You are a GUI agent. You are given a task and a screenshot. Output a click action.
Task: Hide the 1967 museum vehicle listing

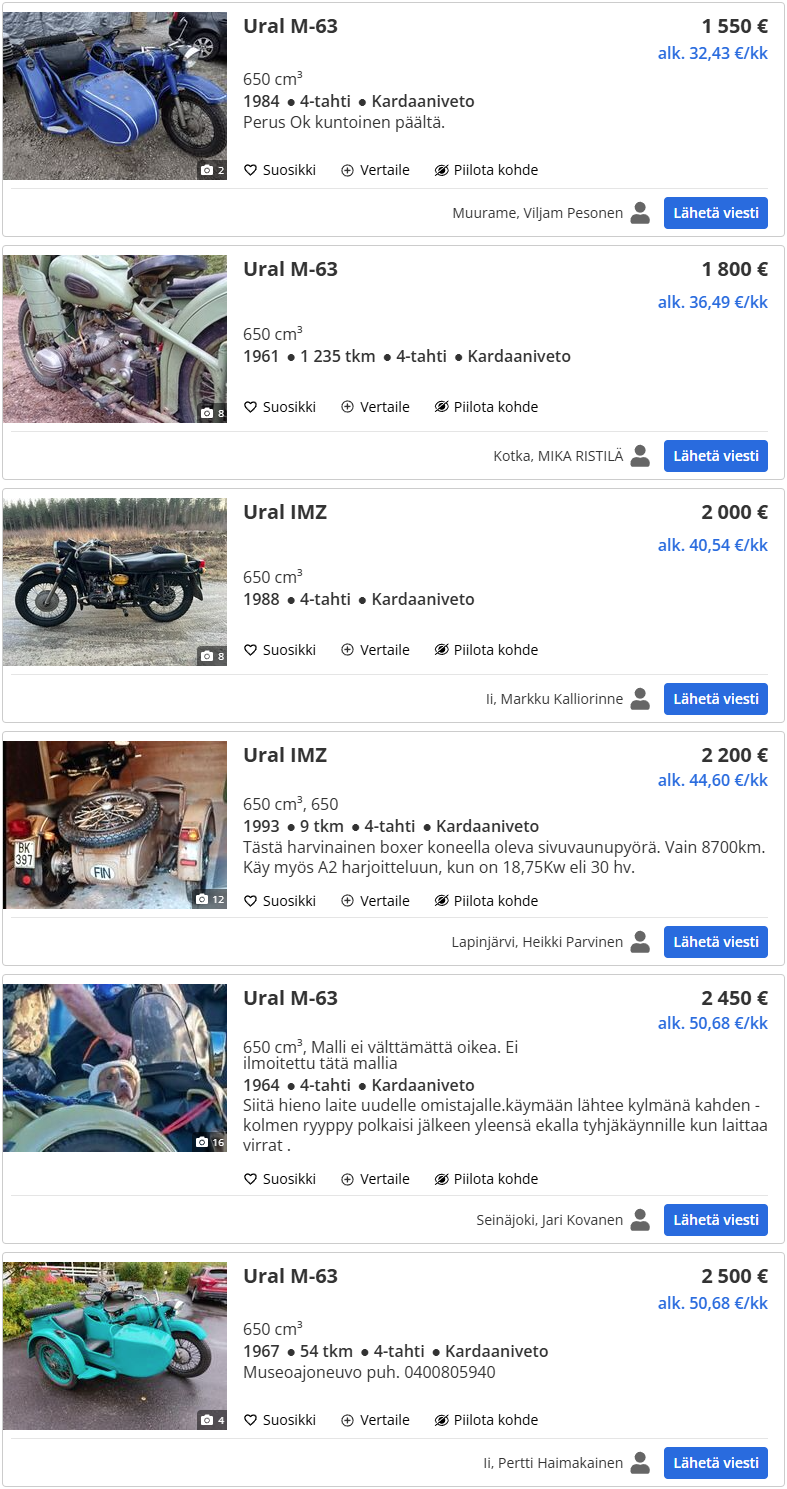coord(486,1420)
